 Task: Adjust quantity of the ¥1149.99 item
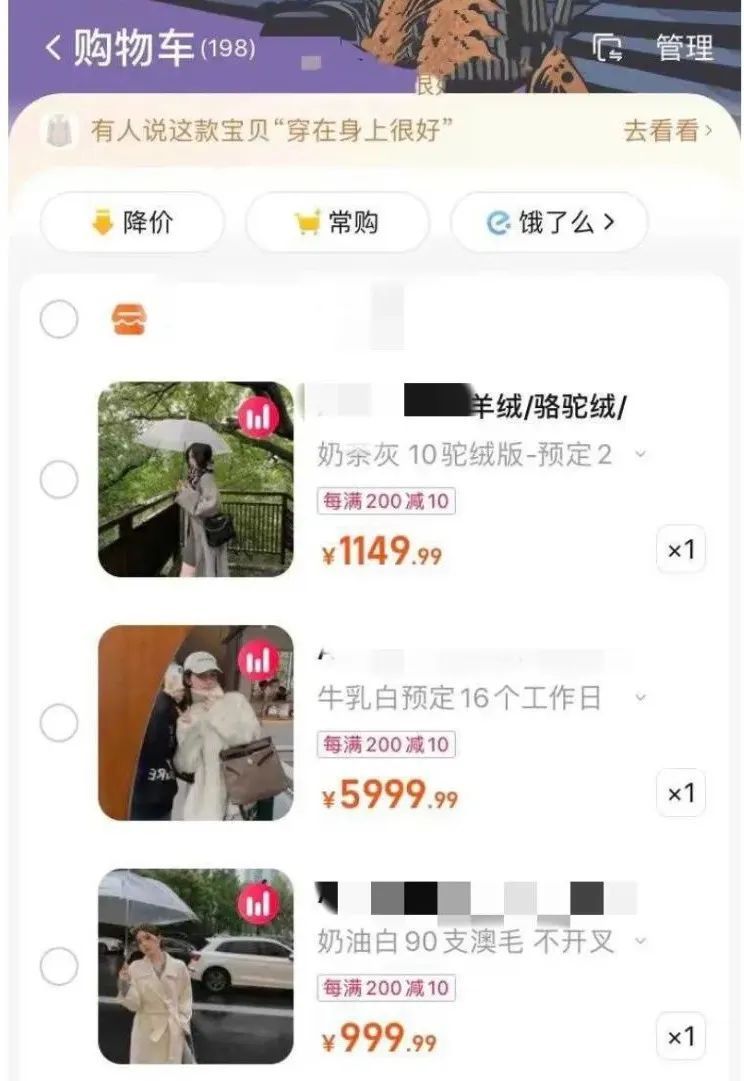pos(681,549)
